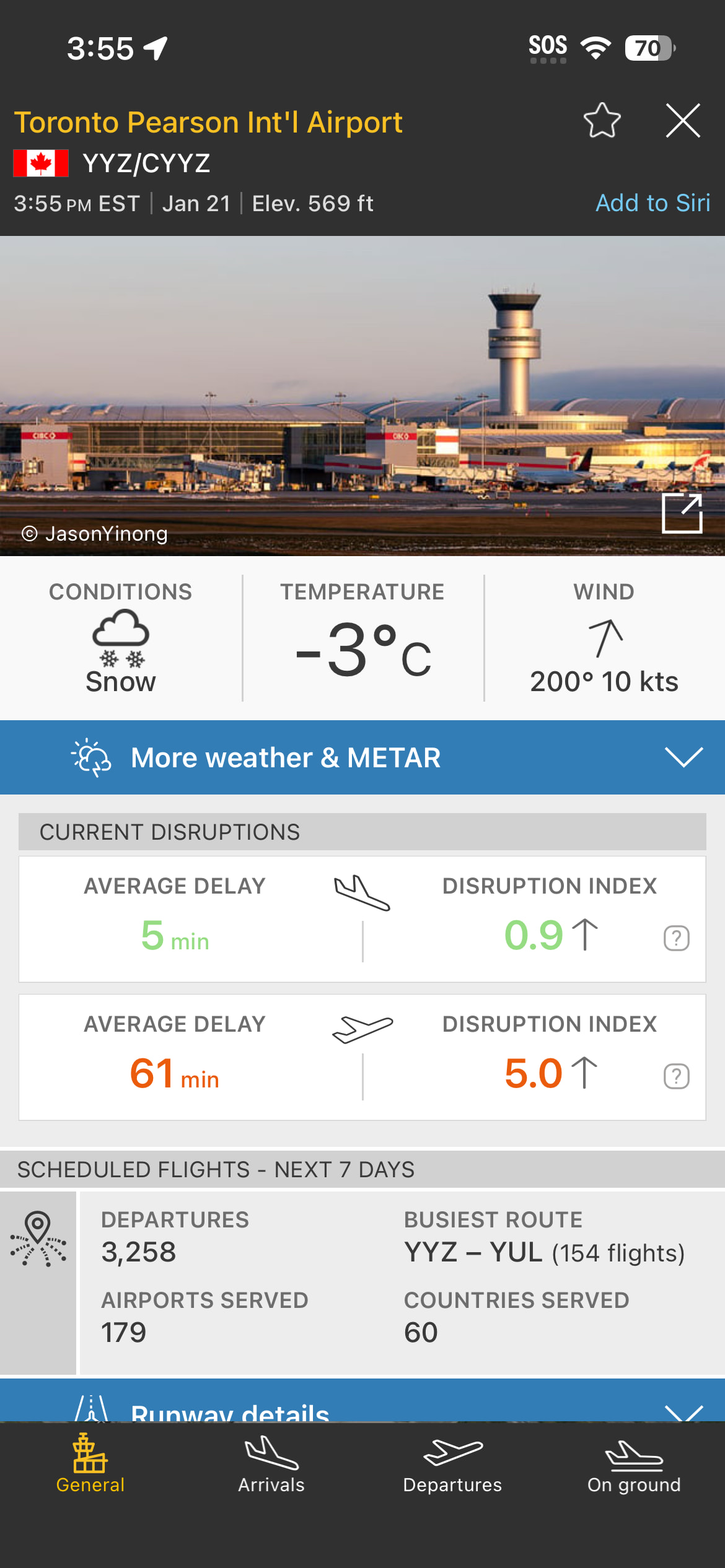Open the scheduled flights routes map icon
725x1568 pixels.
pos(38,1239)
